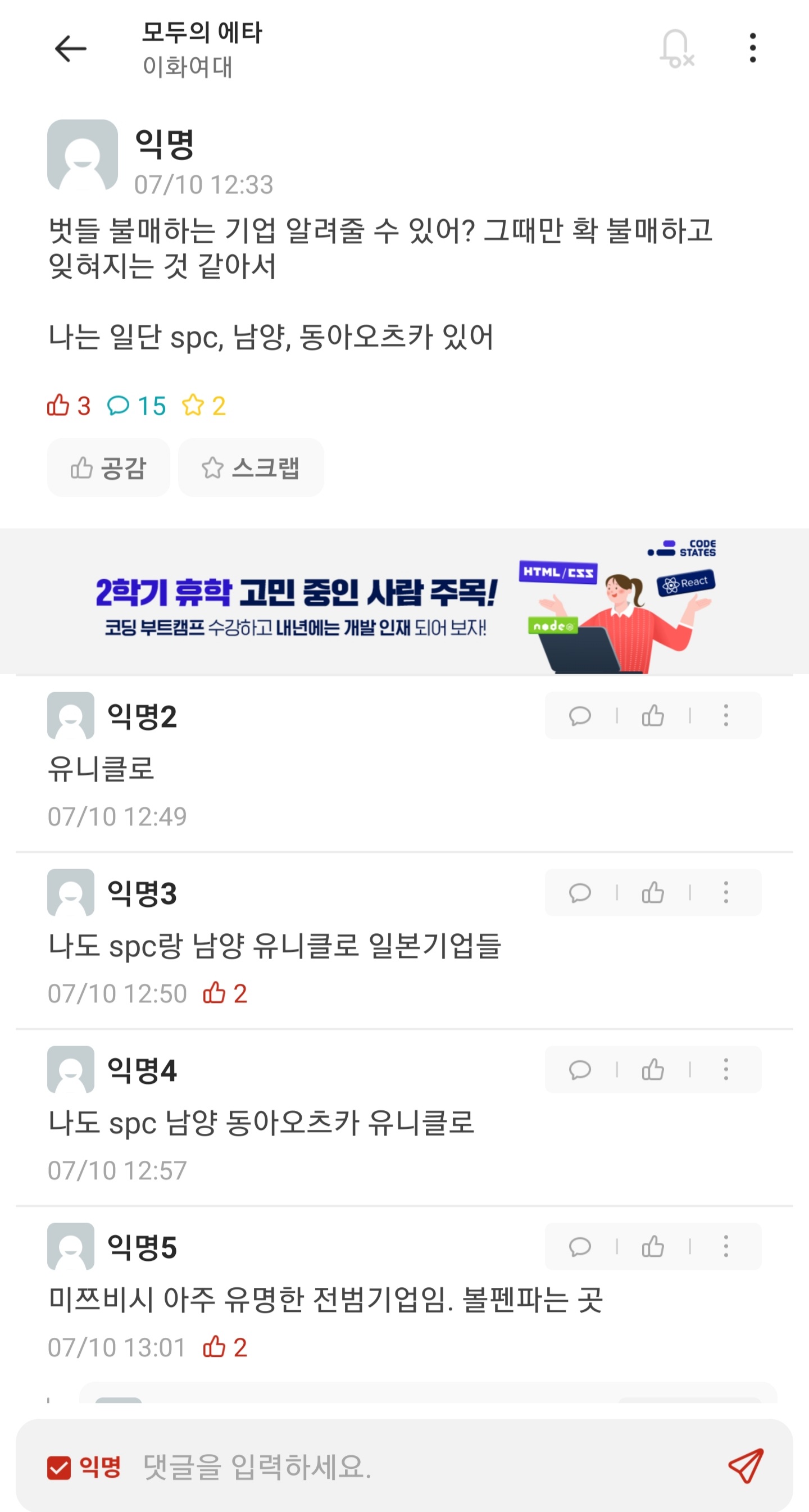Like 익명5's comment about 미쯔비시
Screen dimensions: 809x1512
tap(653, 1246)
